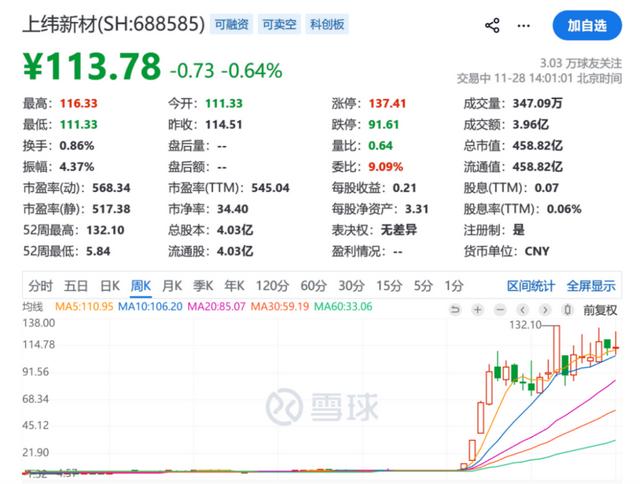This screenshot has height=484, width=640.
Task: Show the 季K candlestick chart
Action: tap(205, 285)
